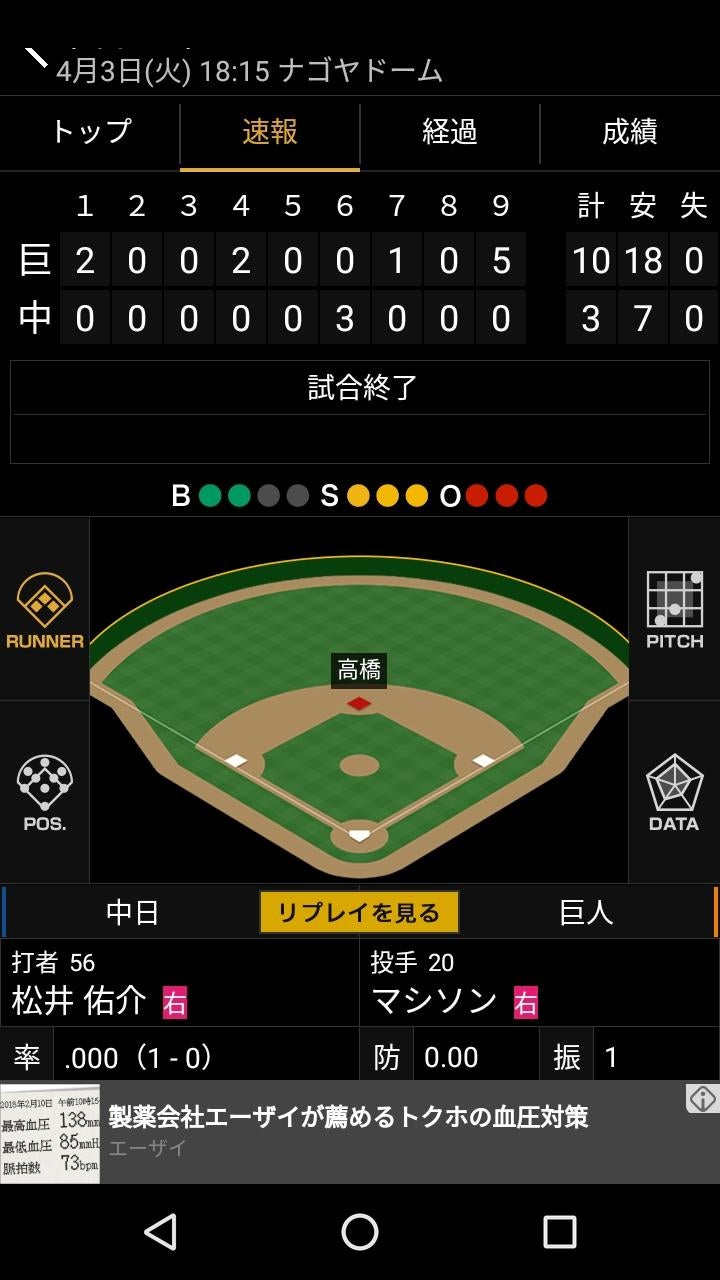
Task: Select the 速報 tab
Action: tap(270, 132)
